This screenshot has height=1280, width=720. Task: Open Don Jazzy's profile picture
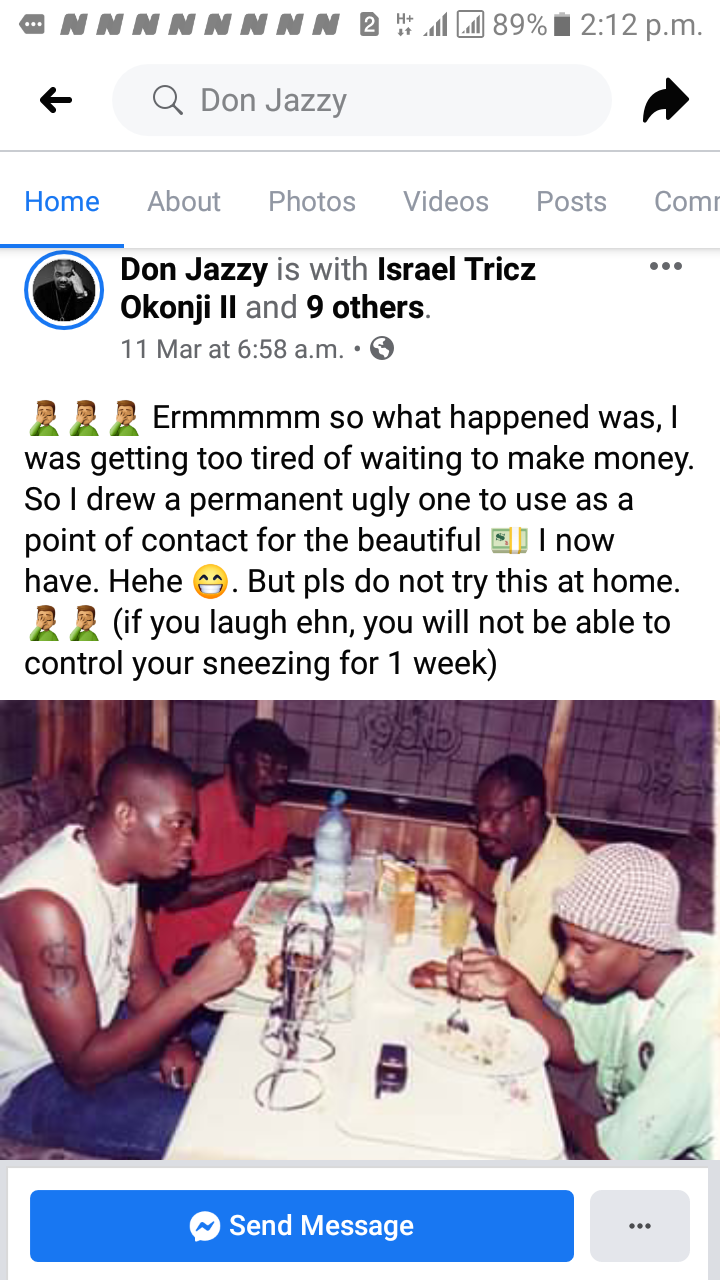pos(64,290)
